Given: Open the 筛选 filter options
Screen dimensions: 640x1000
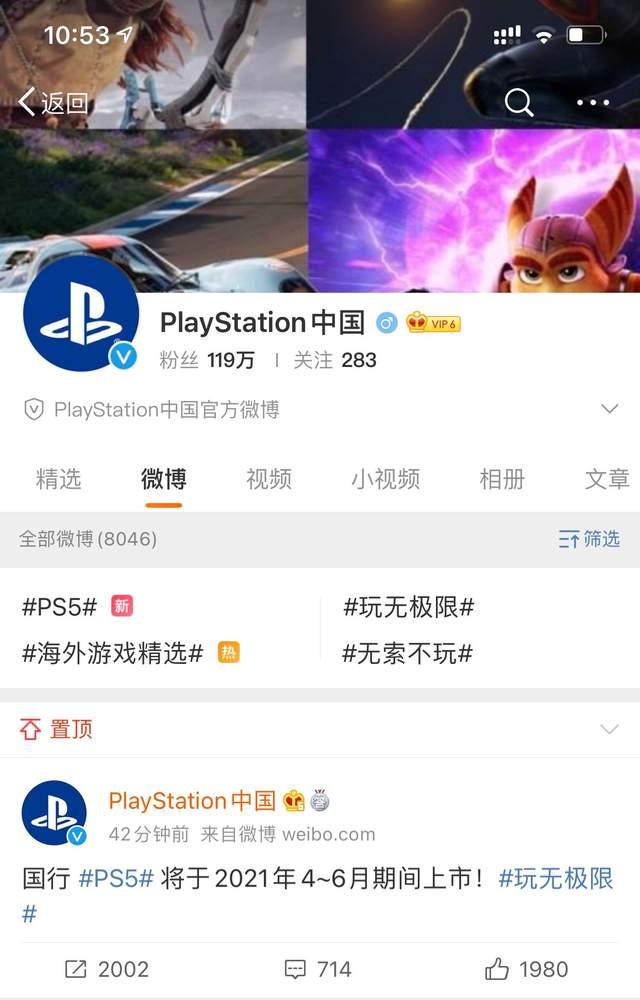Looking at the screenshot, I should coord(589,539).
